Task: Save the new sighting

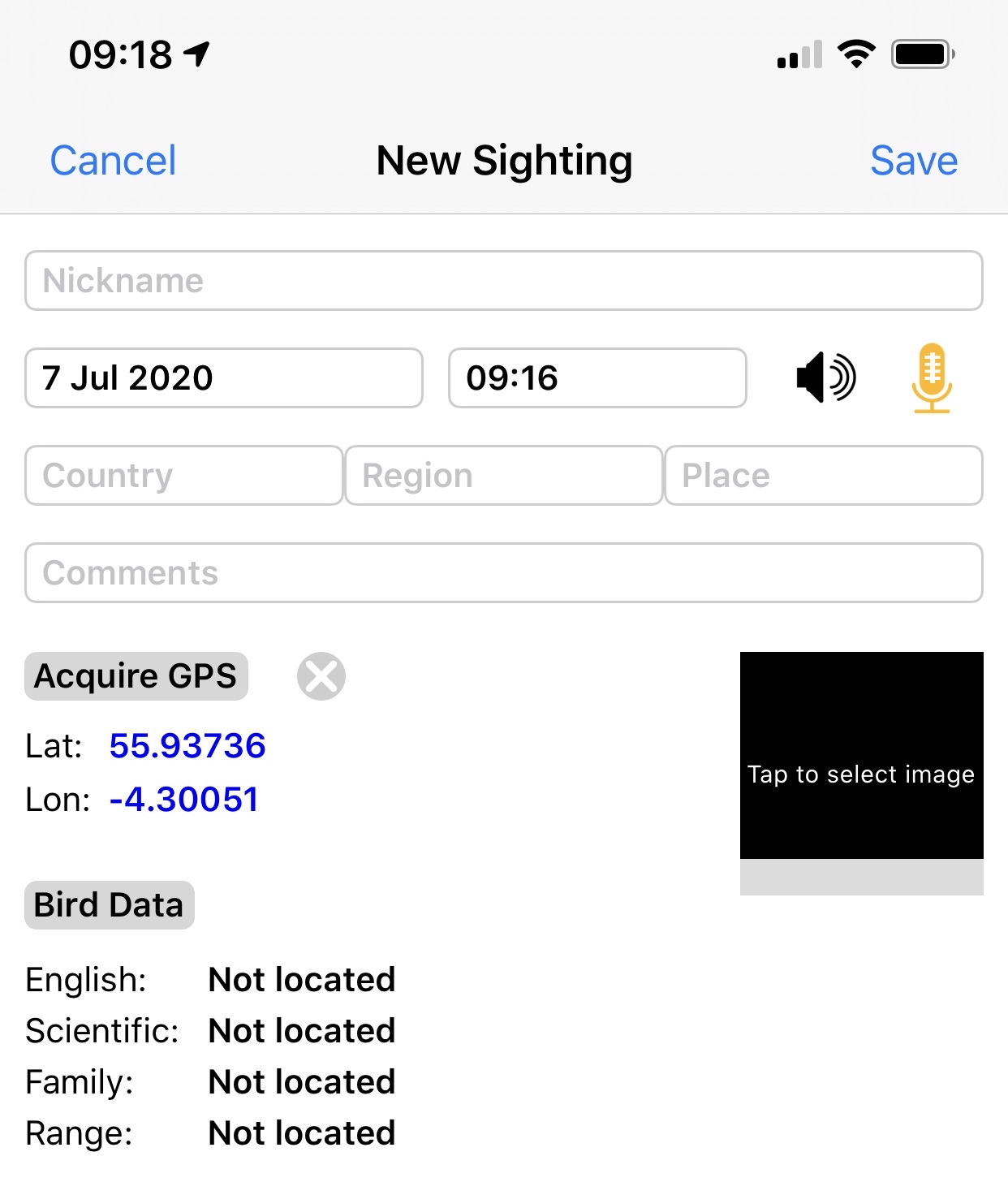Action: click(x=913, y=160)
